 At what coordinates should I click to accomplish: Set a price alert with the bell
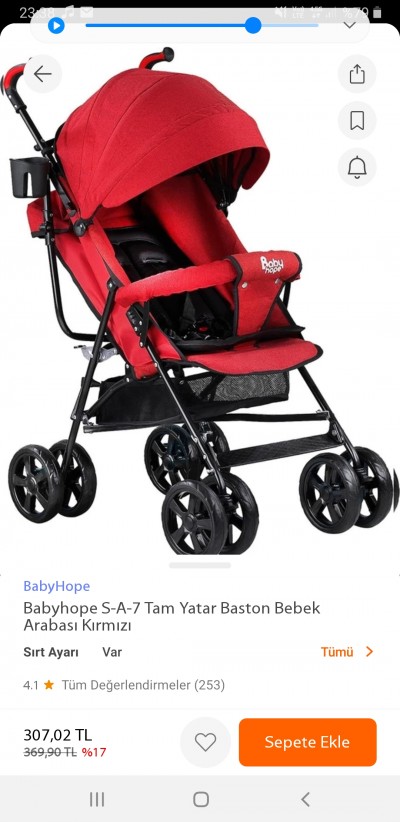357,167
